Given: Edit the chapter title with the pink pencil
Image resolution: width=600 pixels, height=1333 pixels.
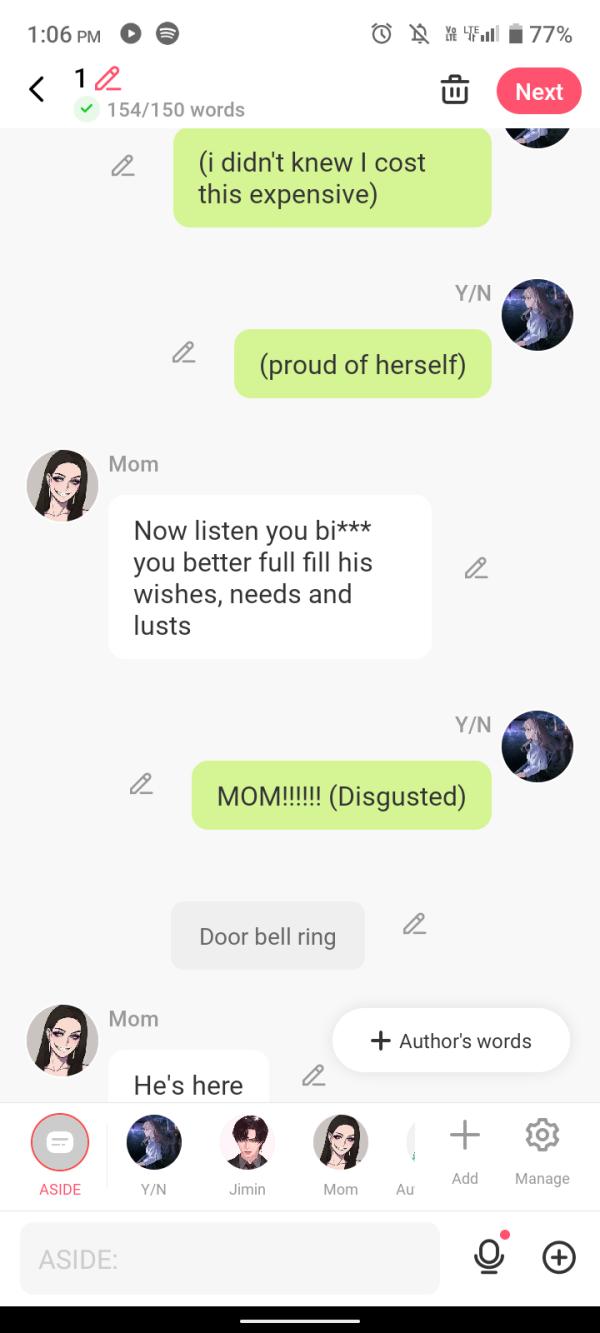Looking at the screenshot, I should (107, 78).
